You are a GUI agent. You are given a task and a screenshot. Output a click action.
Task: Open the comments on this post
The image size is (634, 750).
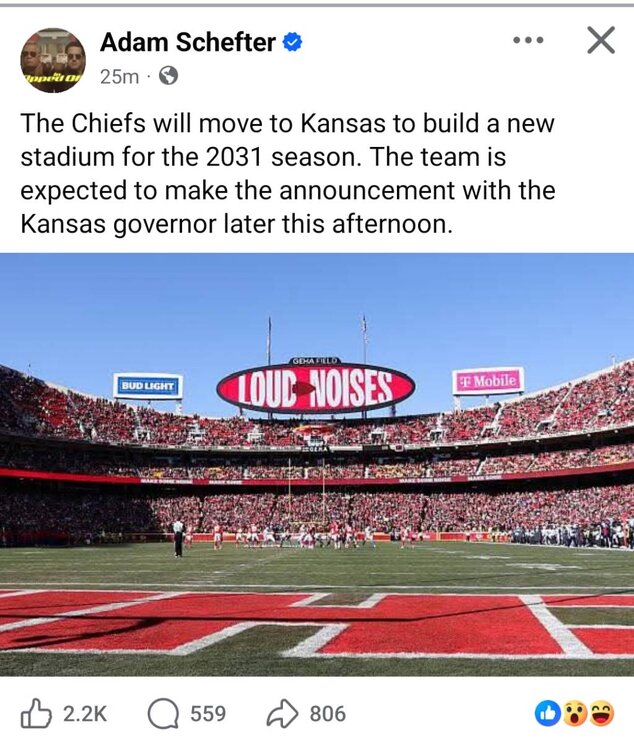click(x=163, y=713)
